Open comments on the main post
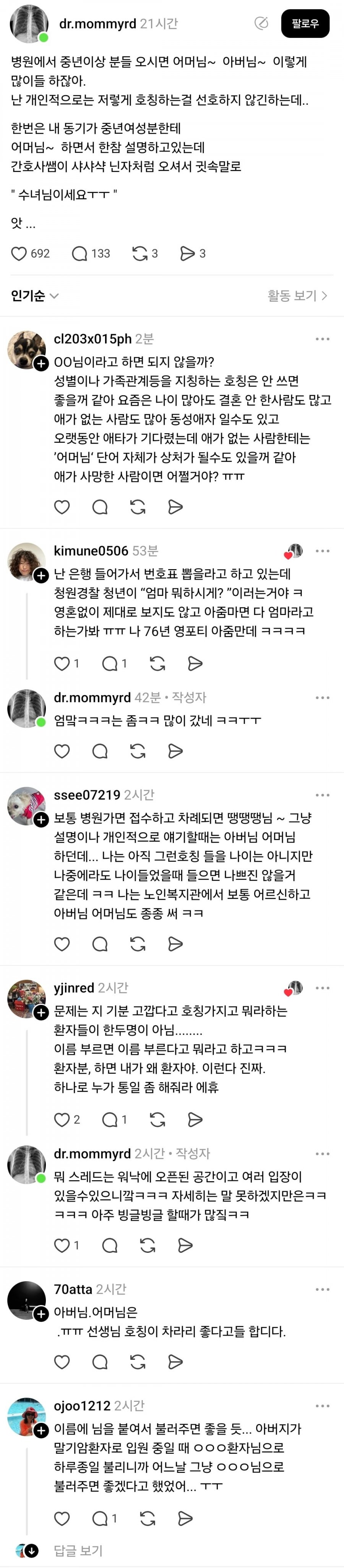The image size is (344, 1568). pos(80,253)
